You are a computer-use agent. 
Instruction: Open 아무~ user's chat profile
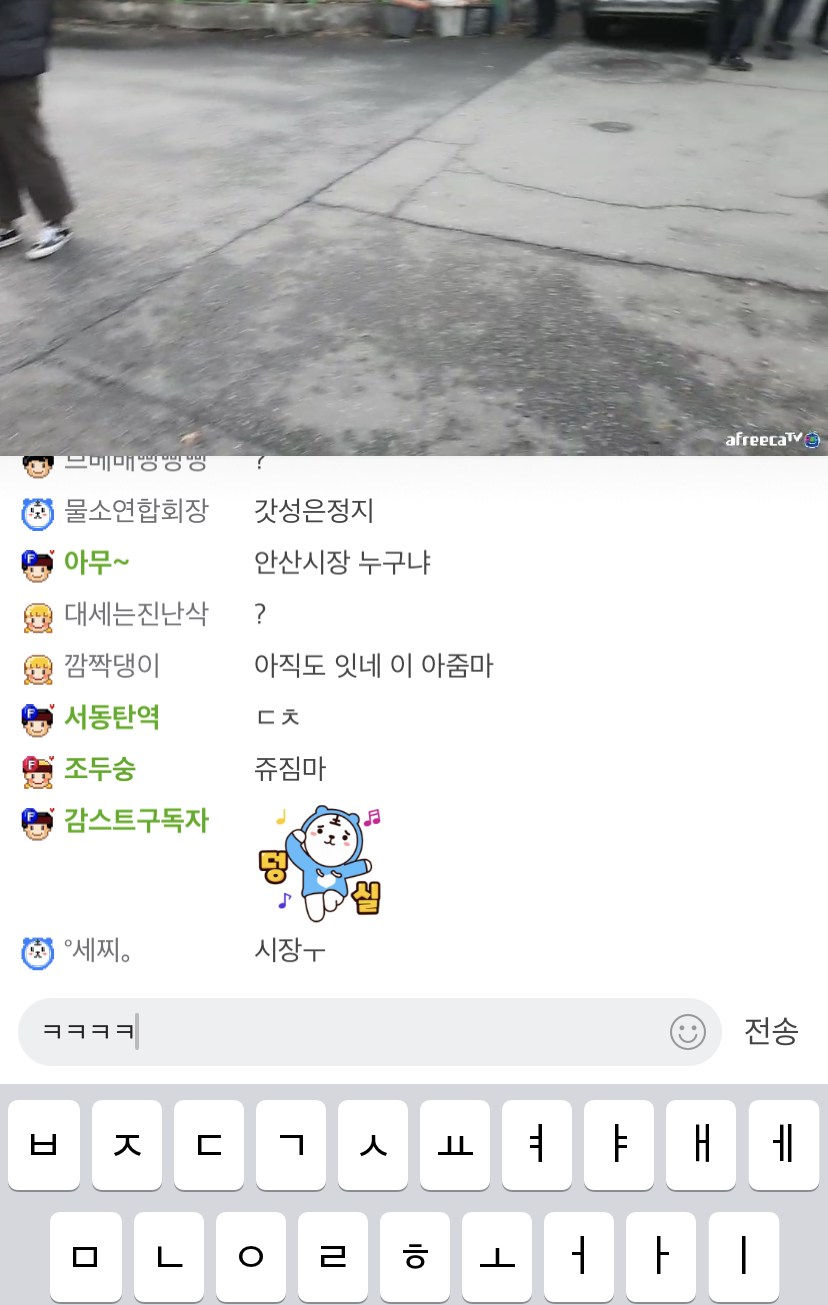pos(96,563)
